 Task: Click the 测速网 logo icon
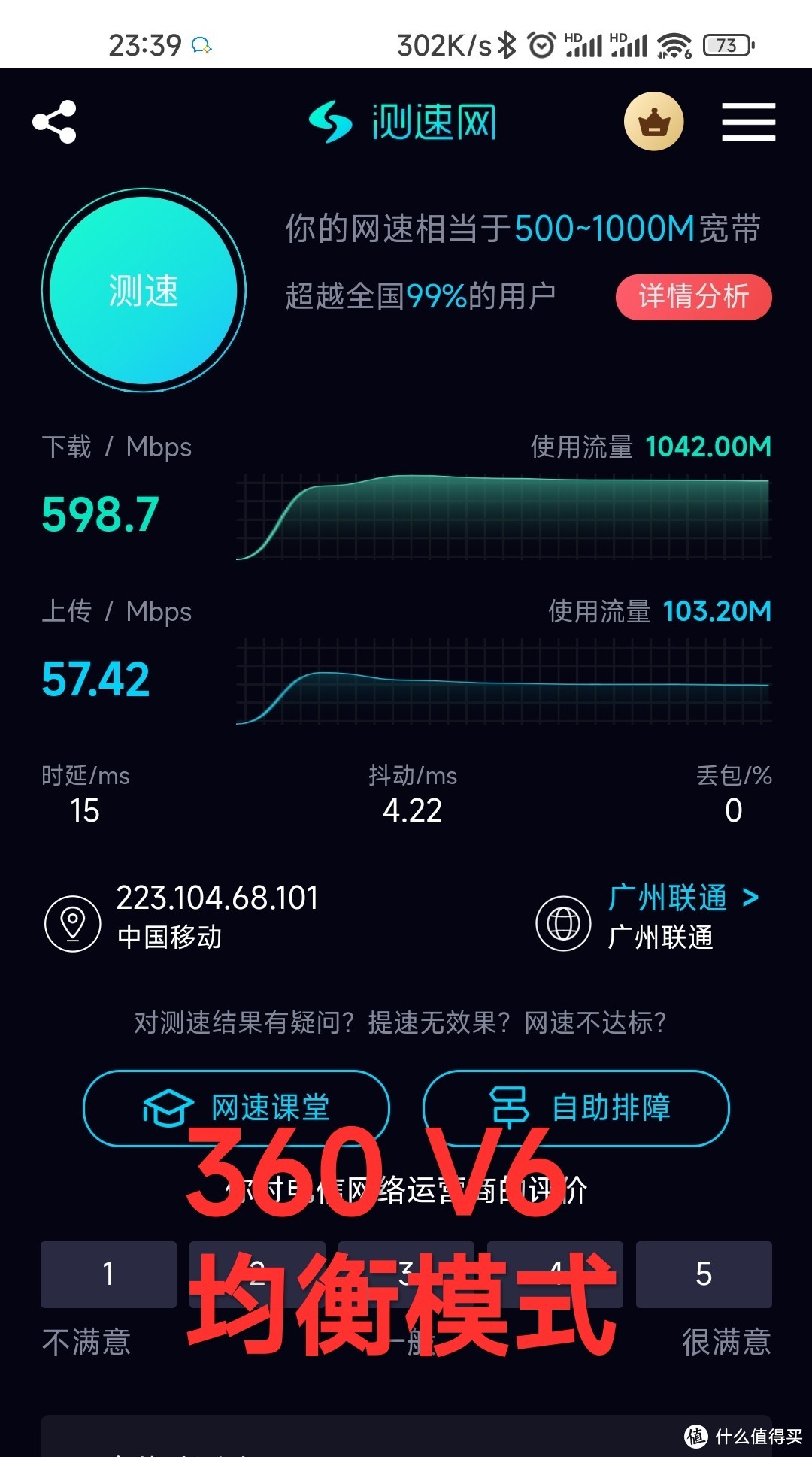329,122
